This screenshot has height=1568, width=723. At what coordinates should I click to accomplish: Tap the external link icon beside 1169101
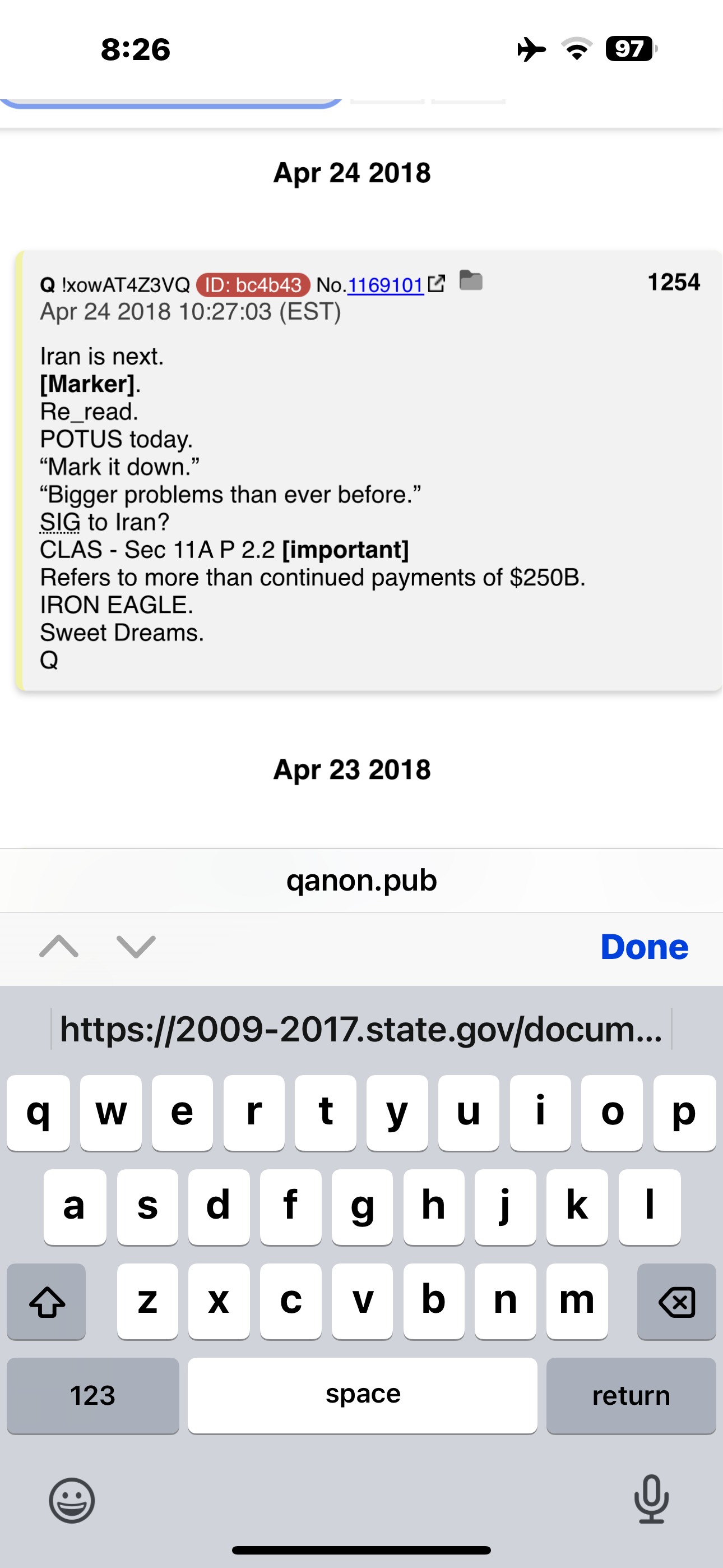(437, 284)
